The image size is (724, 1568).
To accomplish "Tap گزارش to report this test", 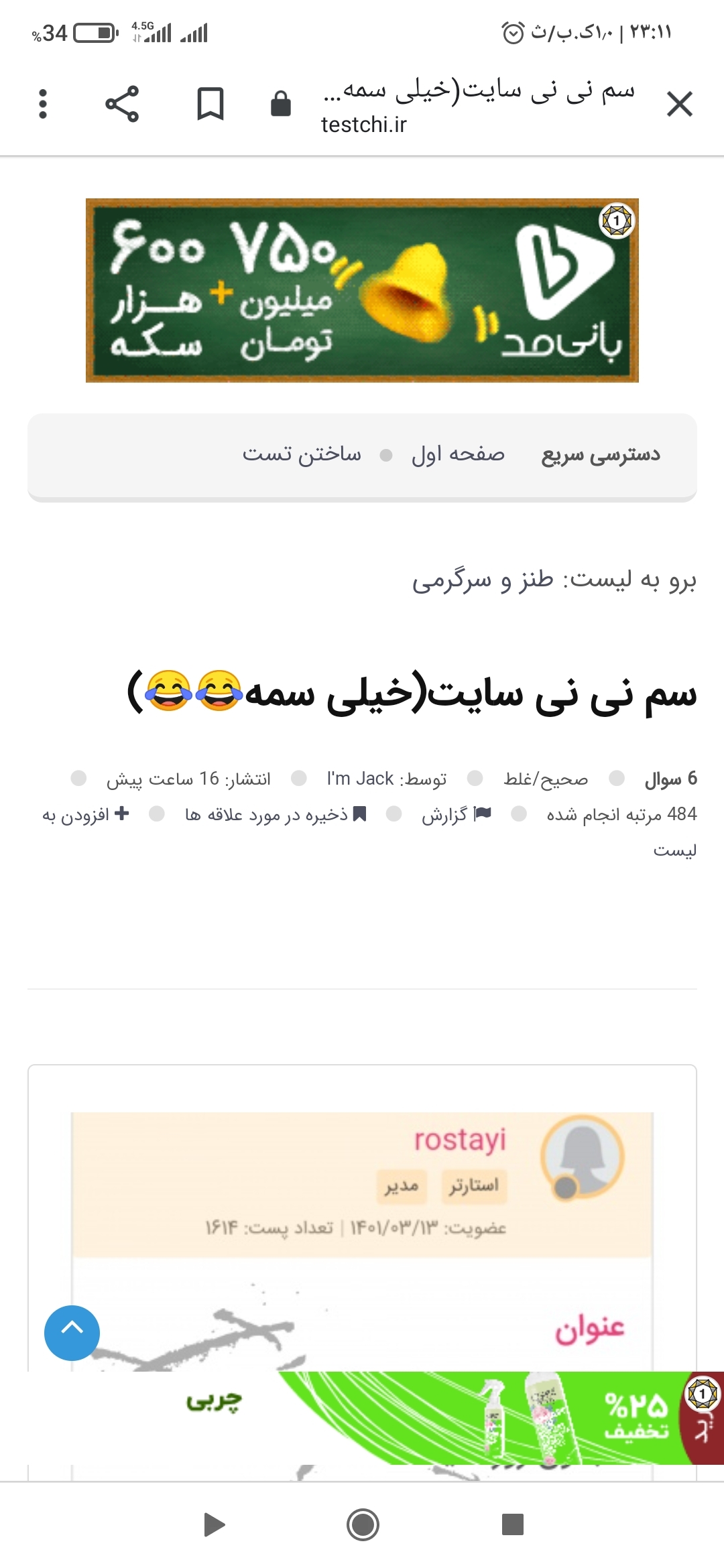I will pos(456,815).
